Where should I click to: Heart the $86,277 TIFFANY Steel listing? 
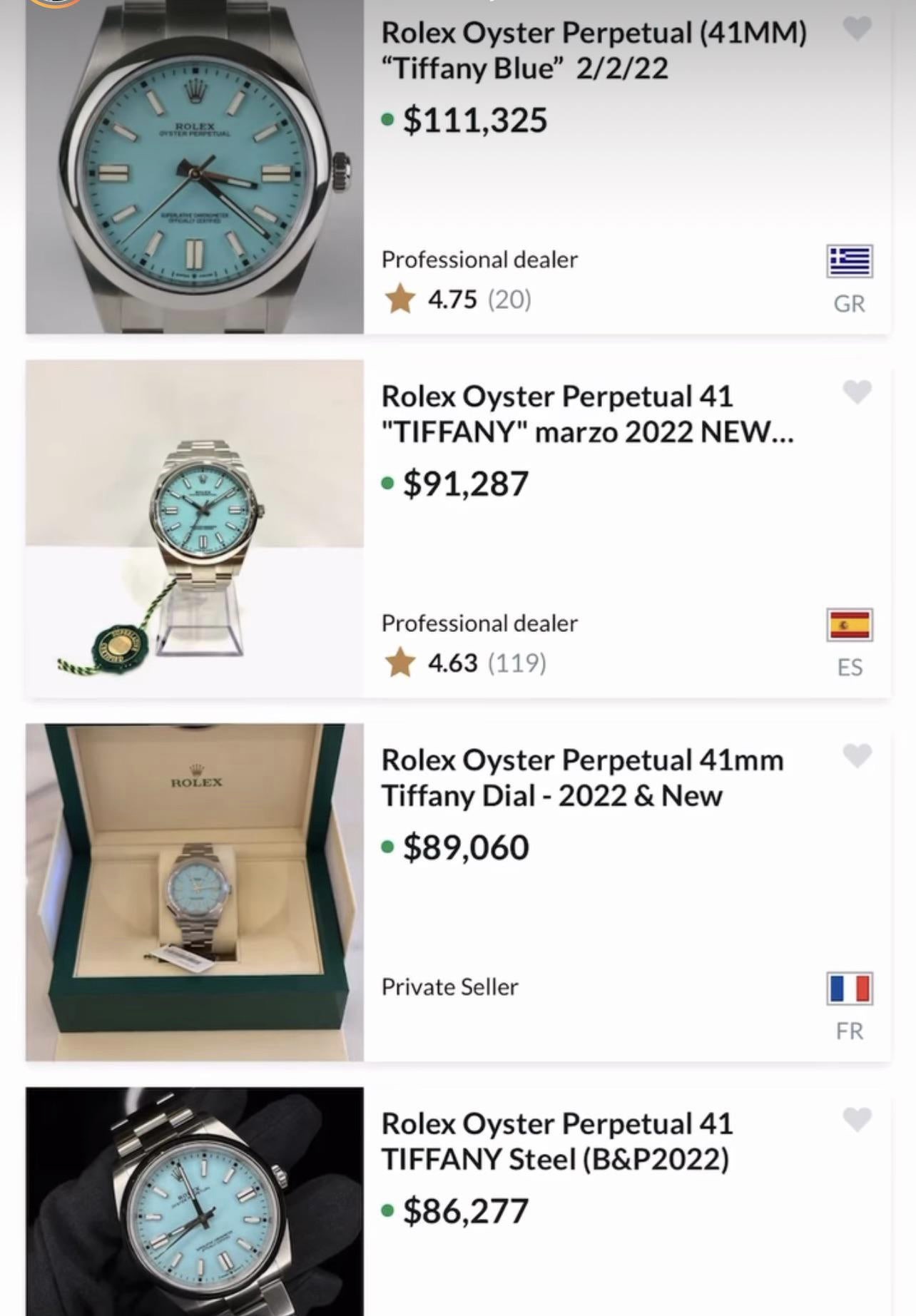pyautogui.click(x=857, y=1119)
